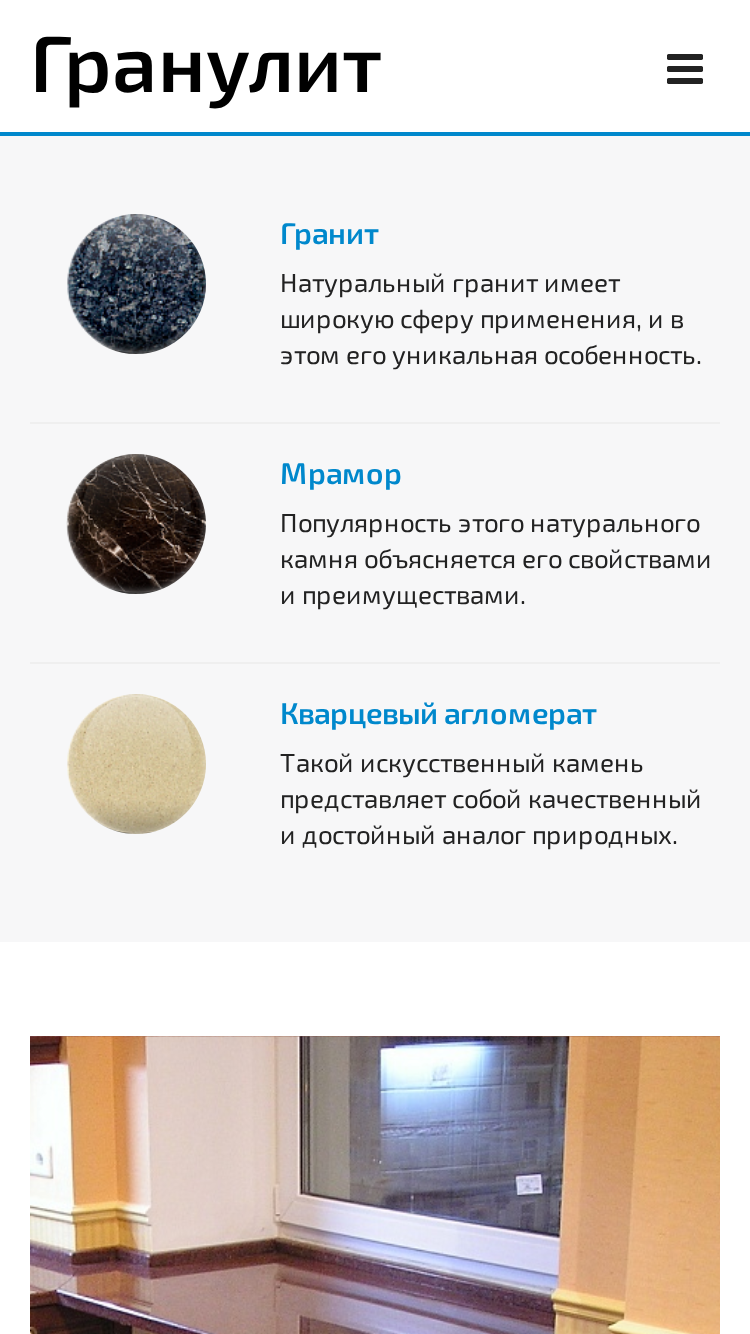Tap the beige quartz agglomerate round image
750x1334 pixels.
click(137, 764)
